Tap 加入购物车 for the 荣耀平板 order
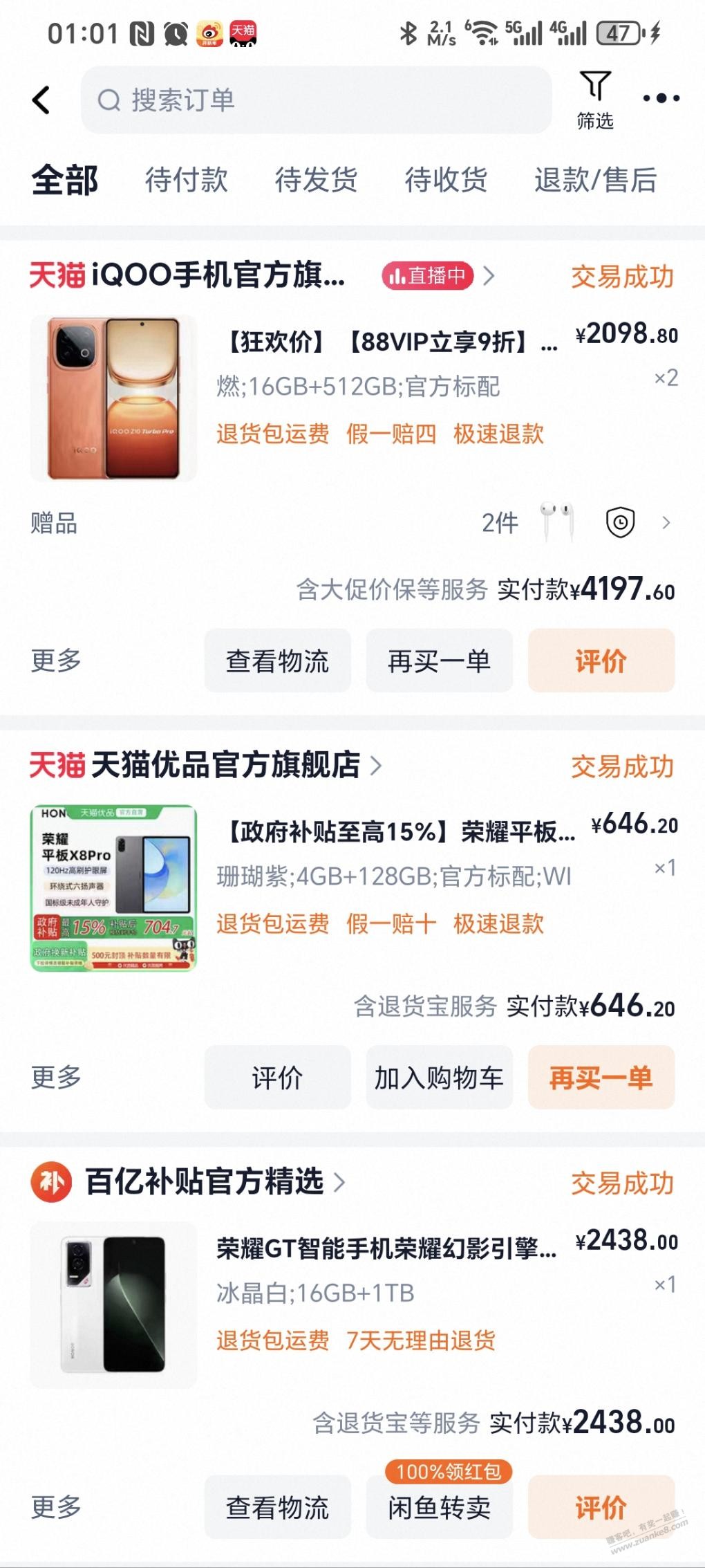 click(x=439, y=1078)
